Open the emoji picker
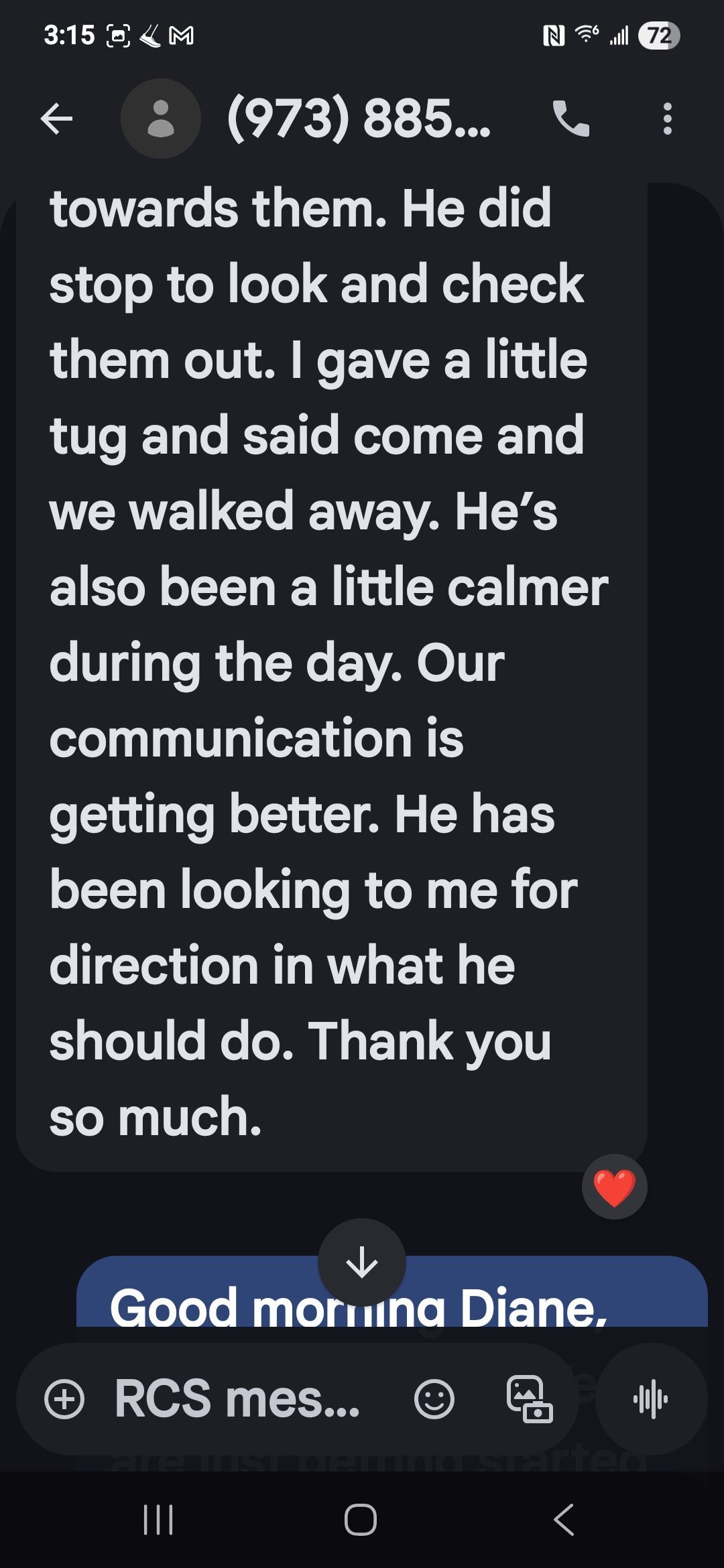This screenshot has width=724, height=1568. click(x=434, y=1399)
